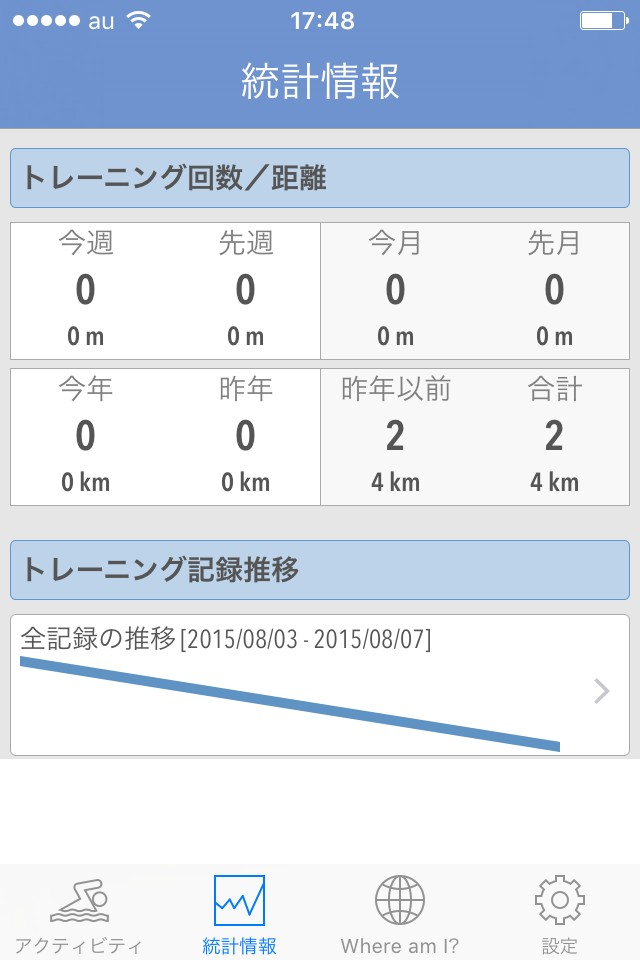This screenshot has width=640, height=960.
Task: Open the Where am I? tab
Action: 400,914
